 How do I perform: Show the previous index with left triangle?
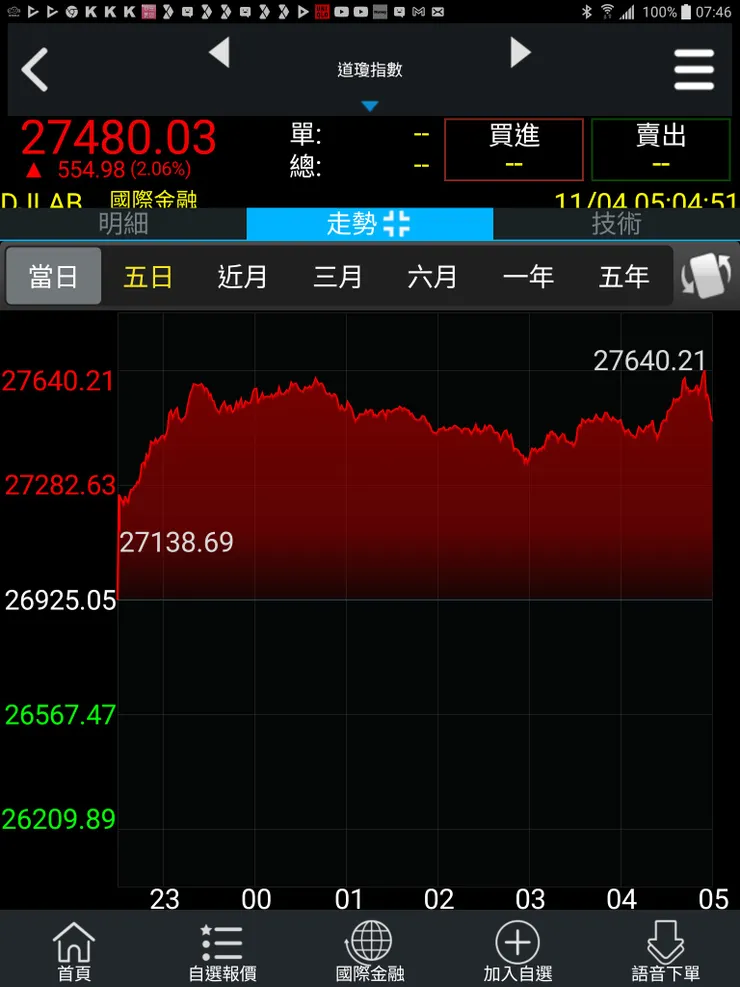[x=219, y=53]
